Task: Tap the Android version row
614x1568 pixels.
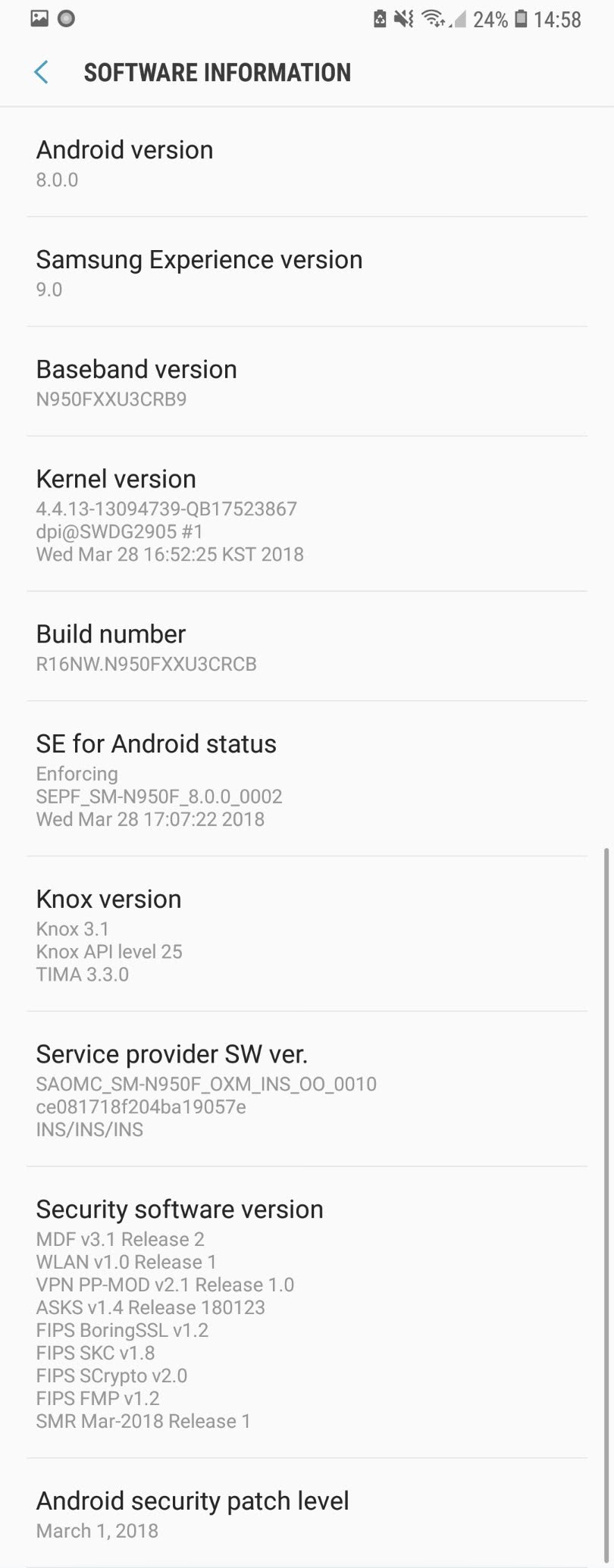Action: 306,163
